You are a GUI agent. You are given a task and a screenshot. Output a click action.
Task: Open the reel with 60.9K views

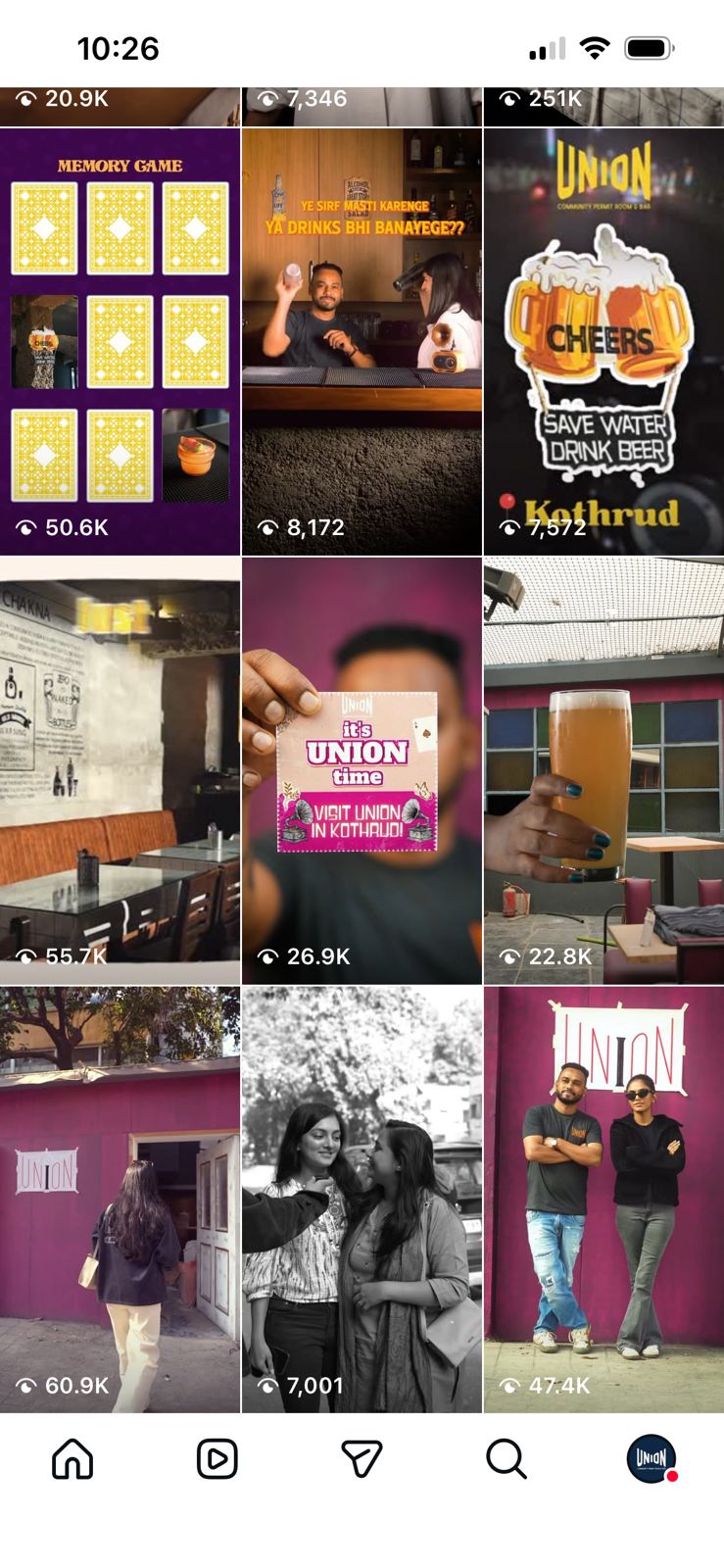[120, 1200]
